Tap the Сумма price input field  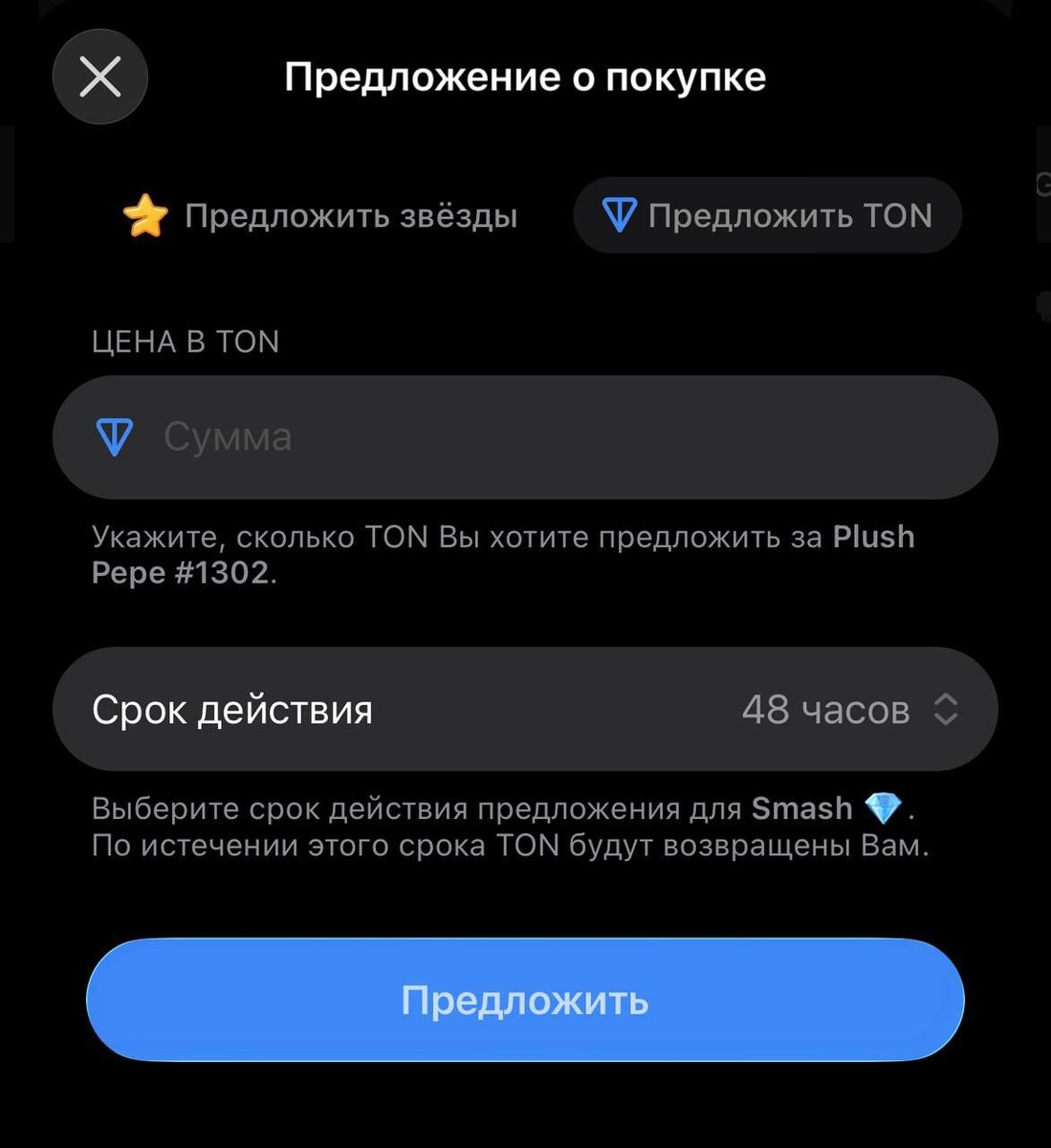point(525,437)
